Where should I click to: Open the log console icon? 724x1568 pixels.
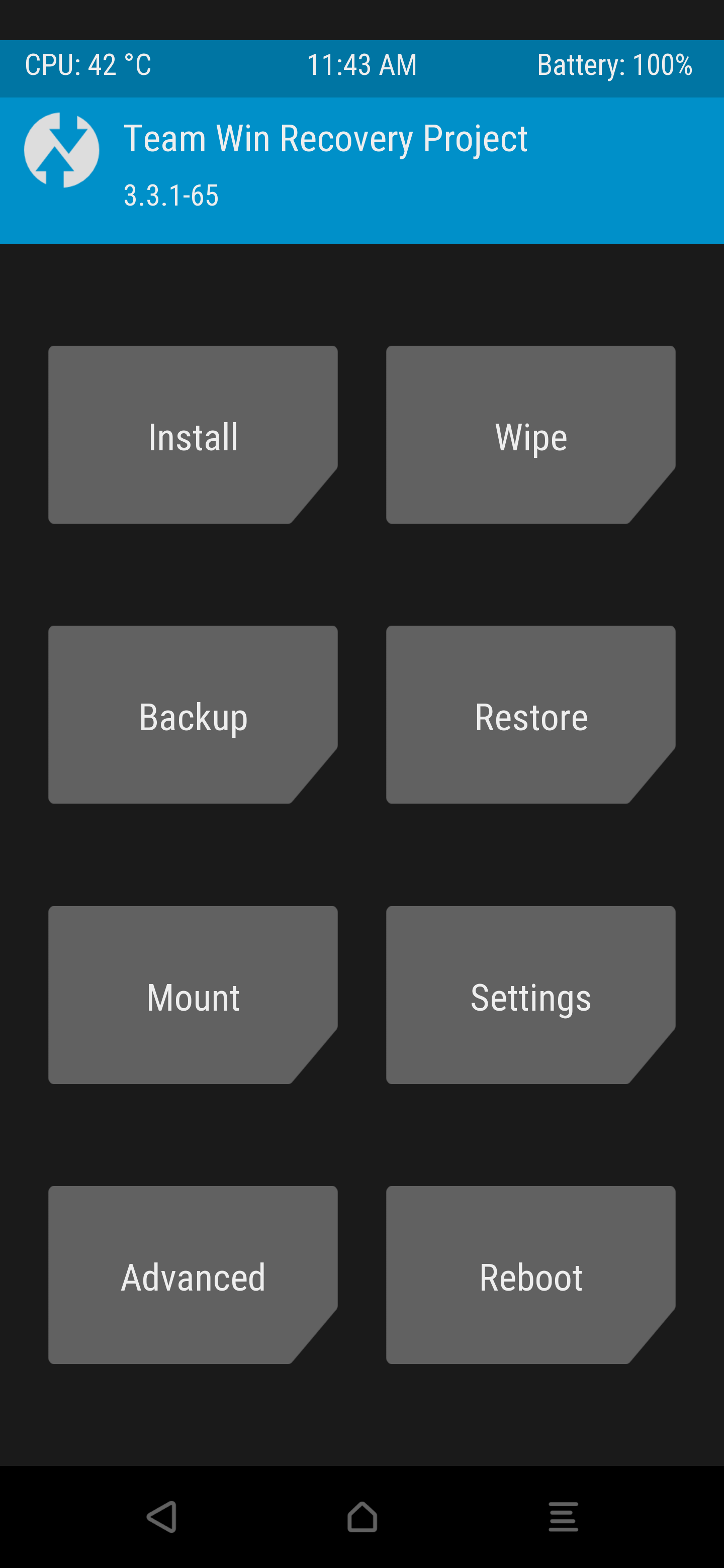click(563, 1516)
